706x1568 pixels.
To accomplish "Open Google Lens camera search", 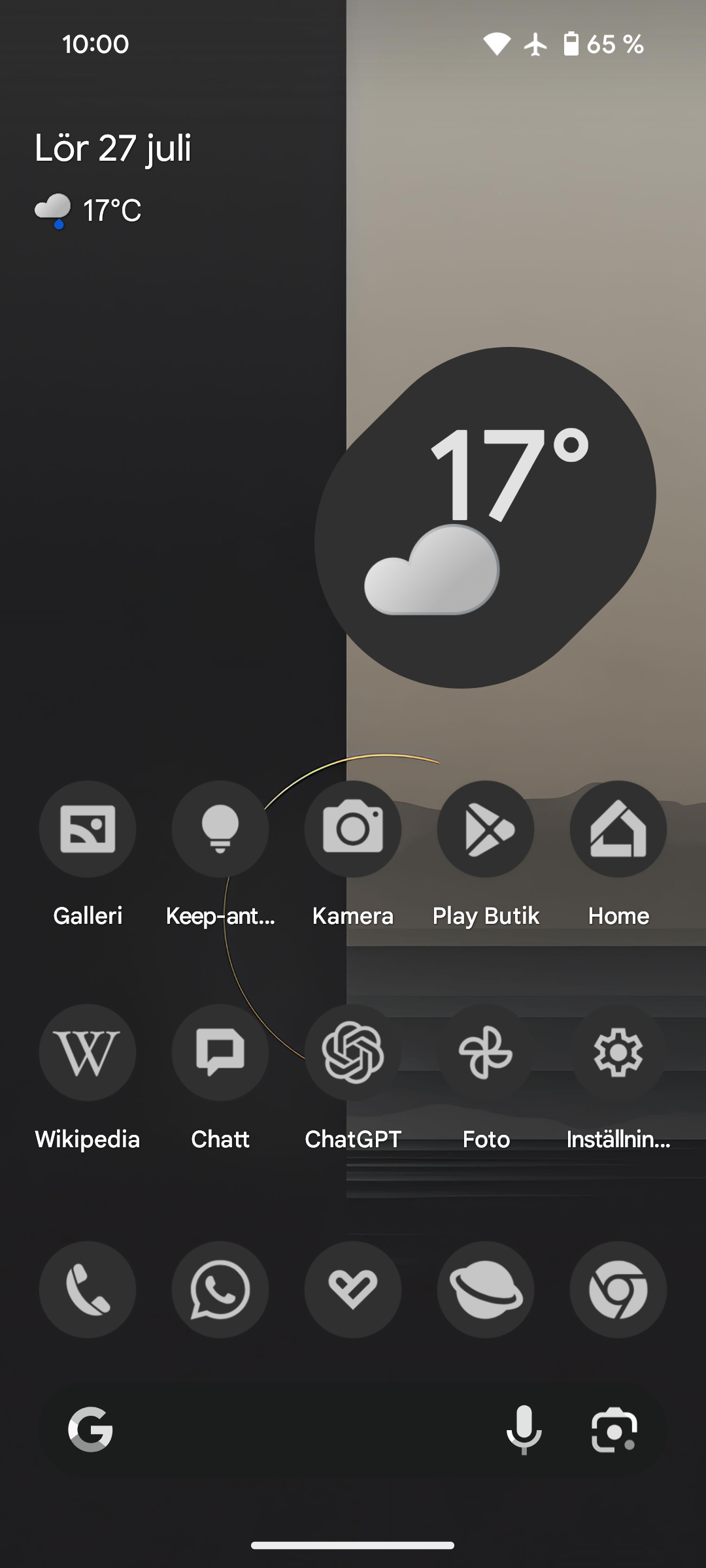I will click(614, 1429).
